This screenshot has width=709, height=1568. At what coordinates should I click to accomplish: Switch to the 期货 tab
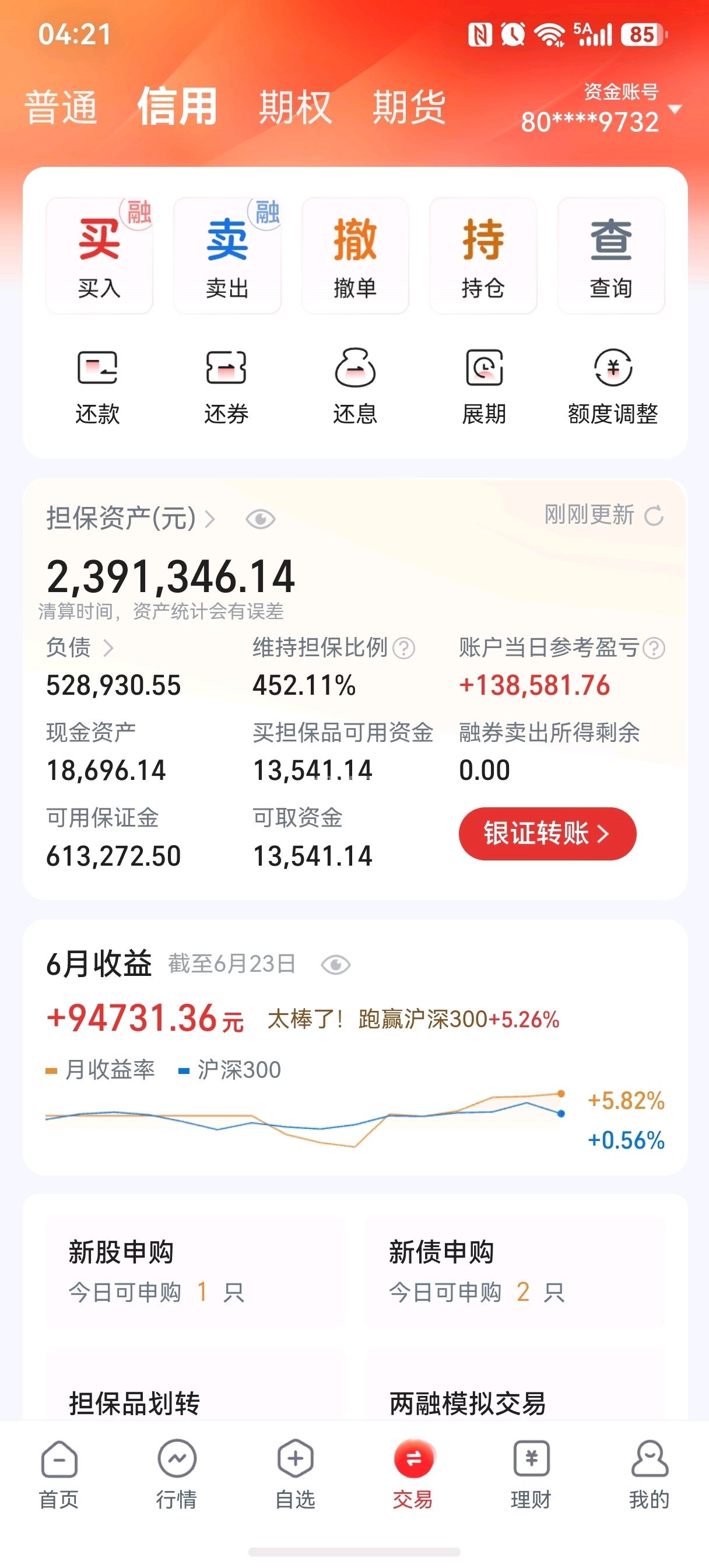tap(409, 108)
